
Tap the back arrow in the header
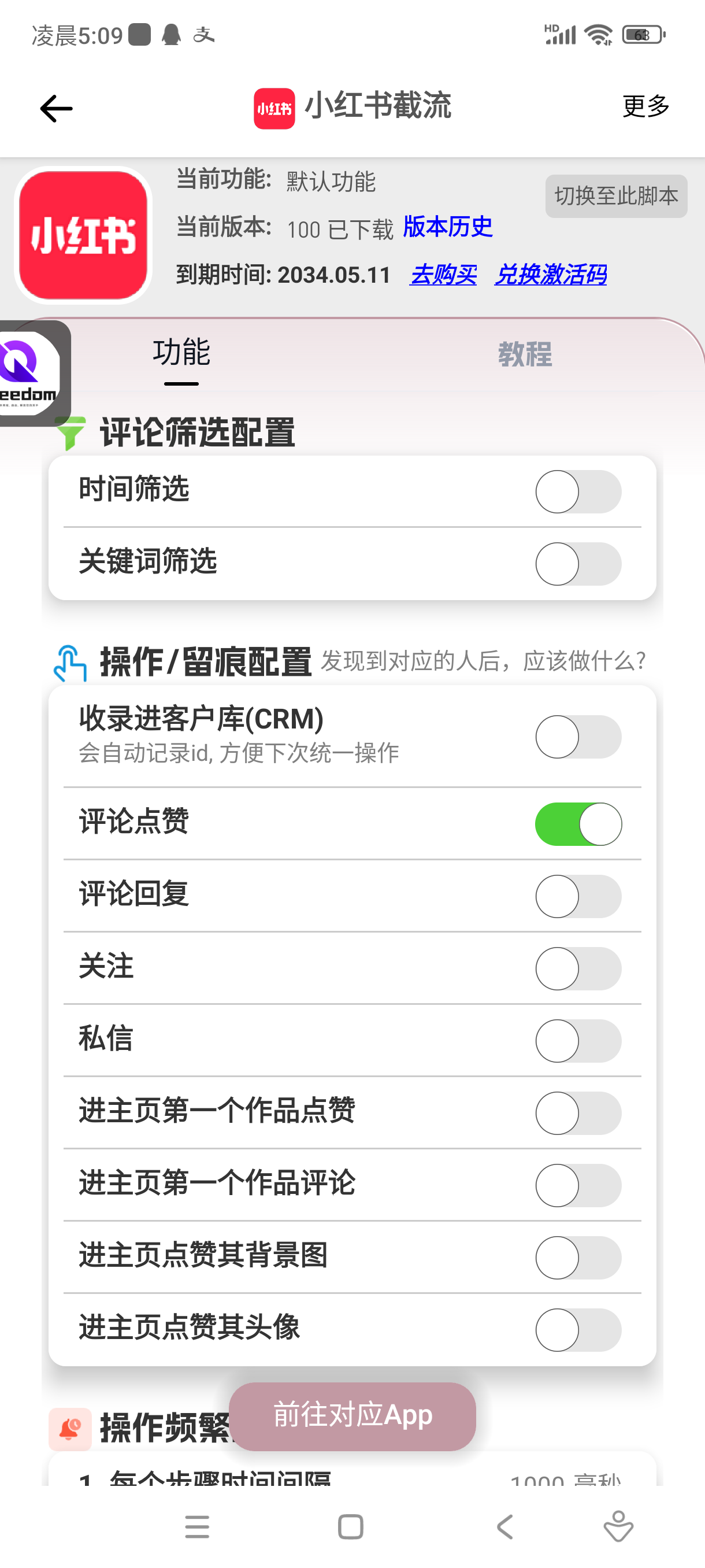[56, 108]
